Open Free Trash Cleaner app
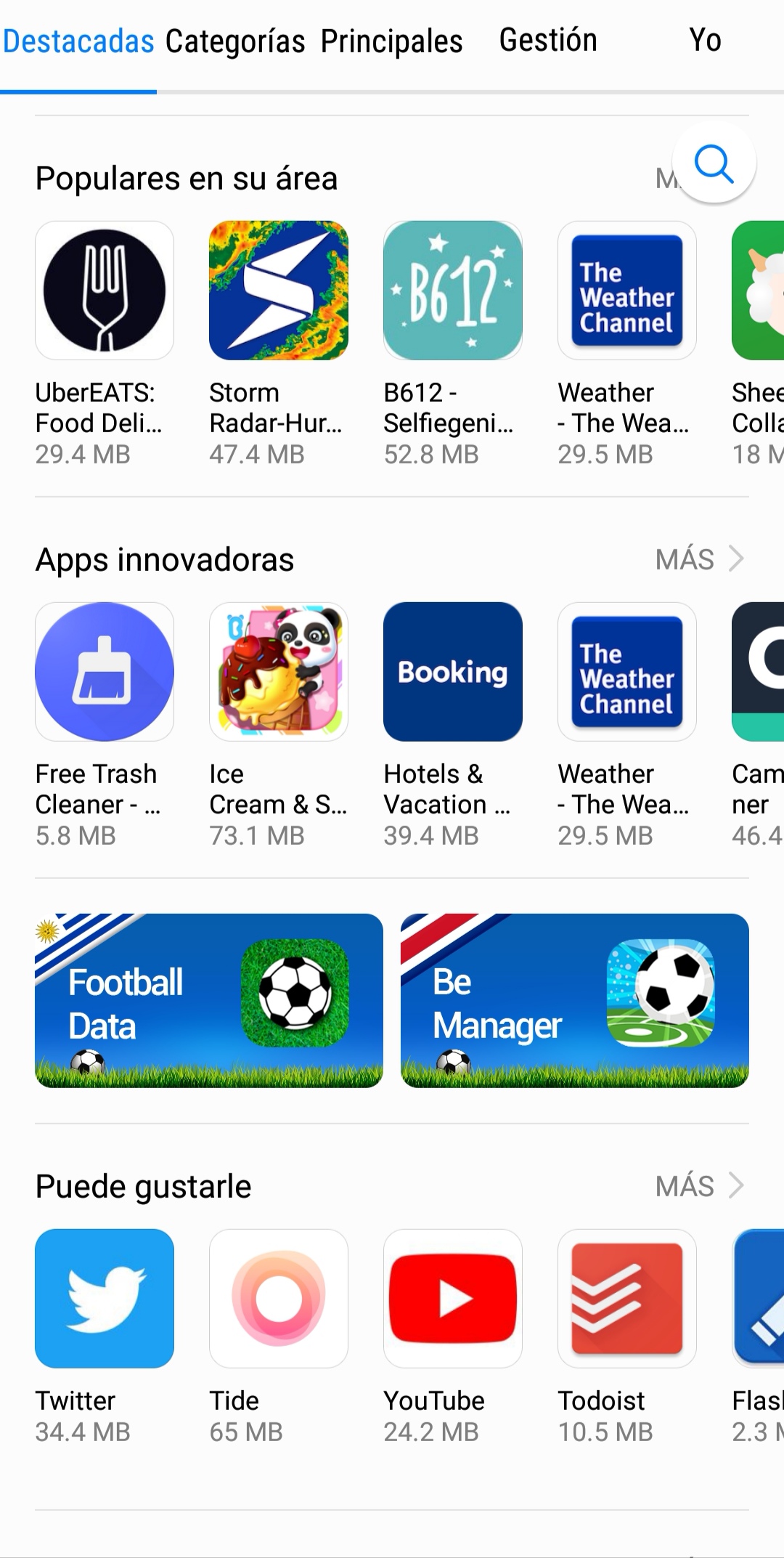This screenshot has width=784, height=1558. pyautogui.click(x=105, y=672)
